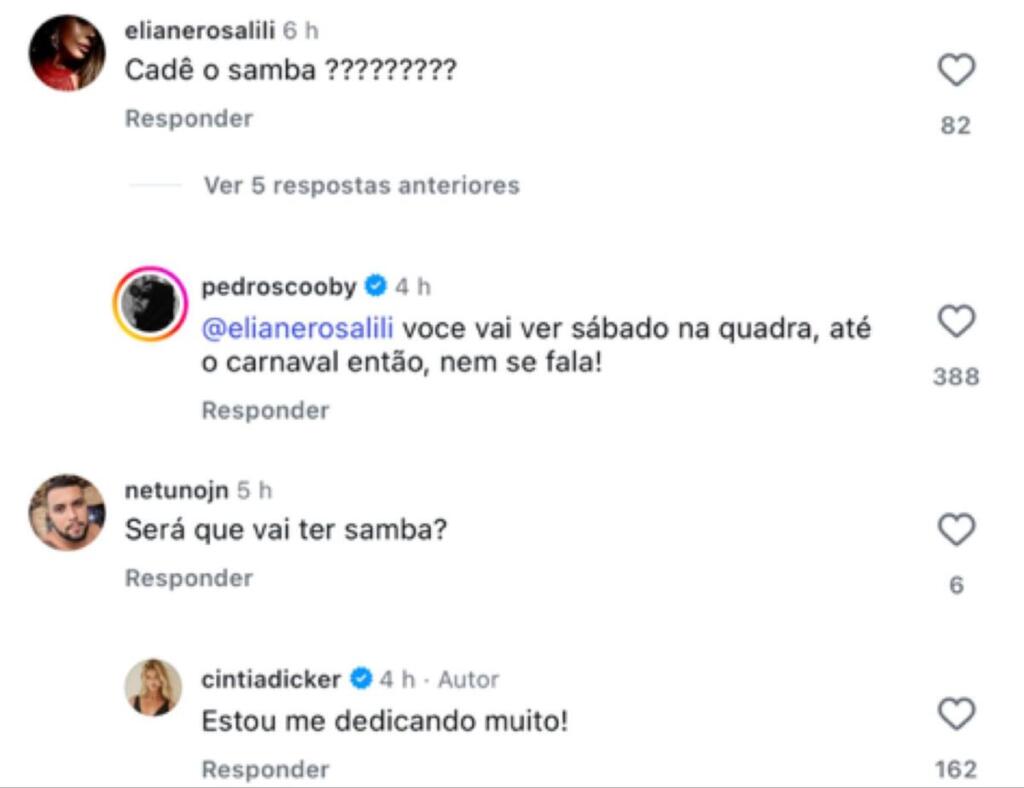This screenshot has width=1024, height=788.
Task: Open the pedroscooby username link
Action: (x=278, y=288)
